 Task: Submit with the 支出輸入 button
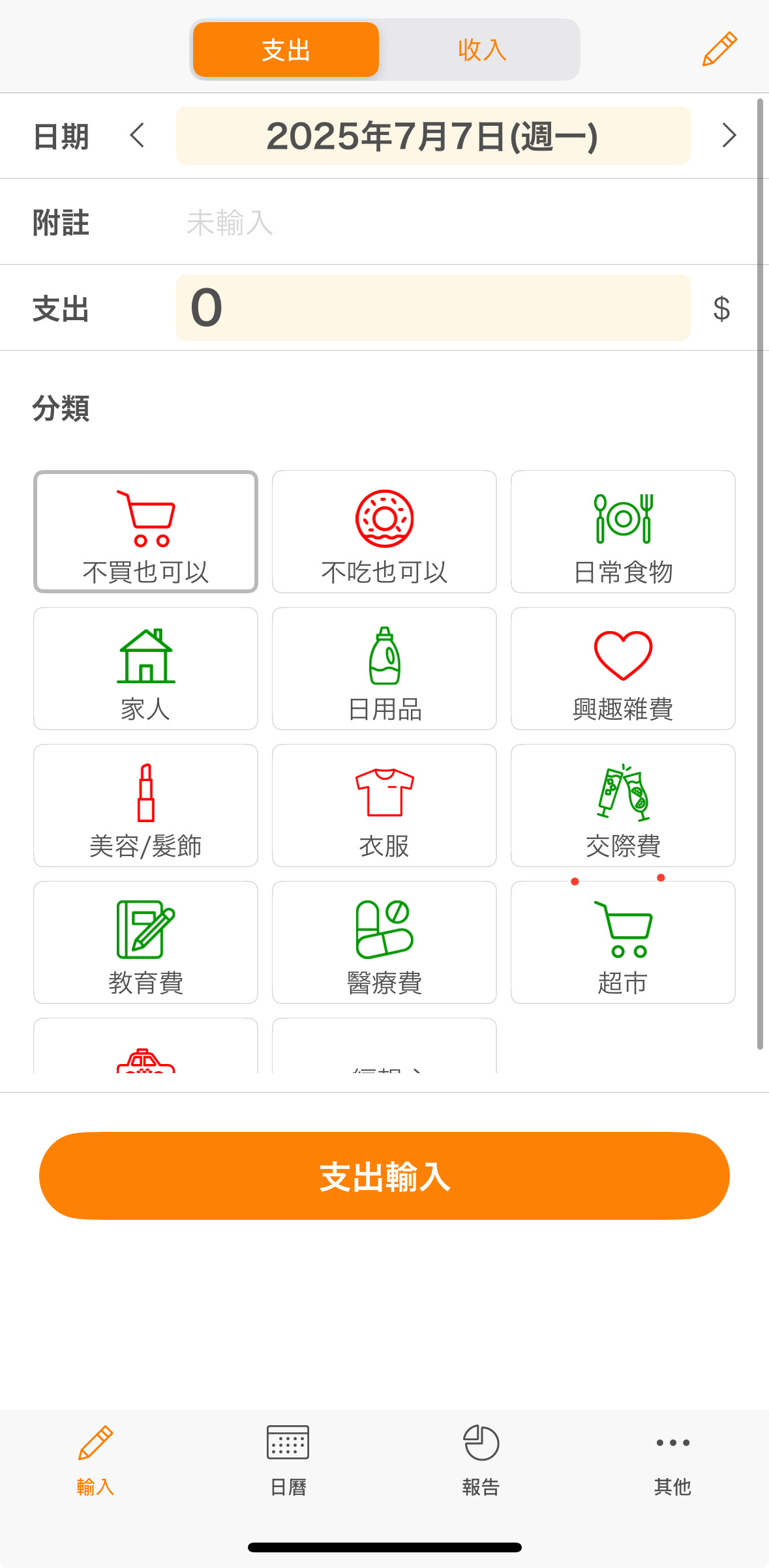384,1176
